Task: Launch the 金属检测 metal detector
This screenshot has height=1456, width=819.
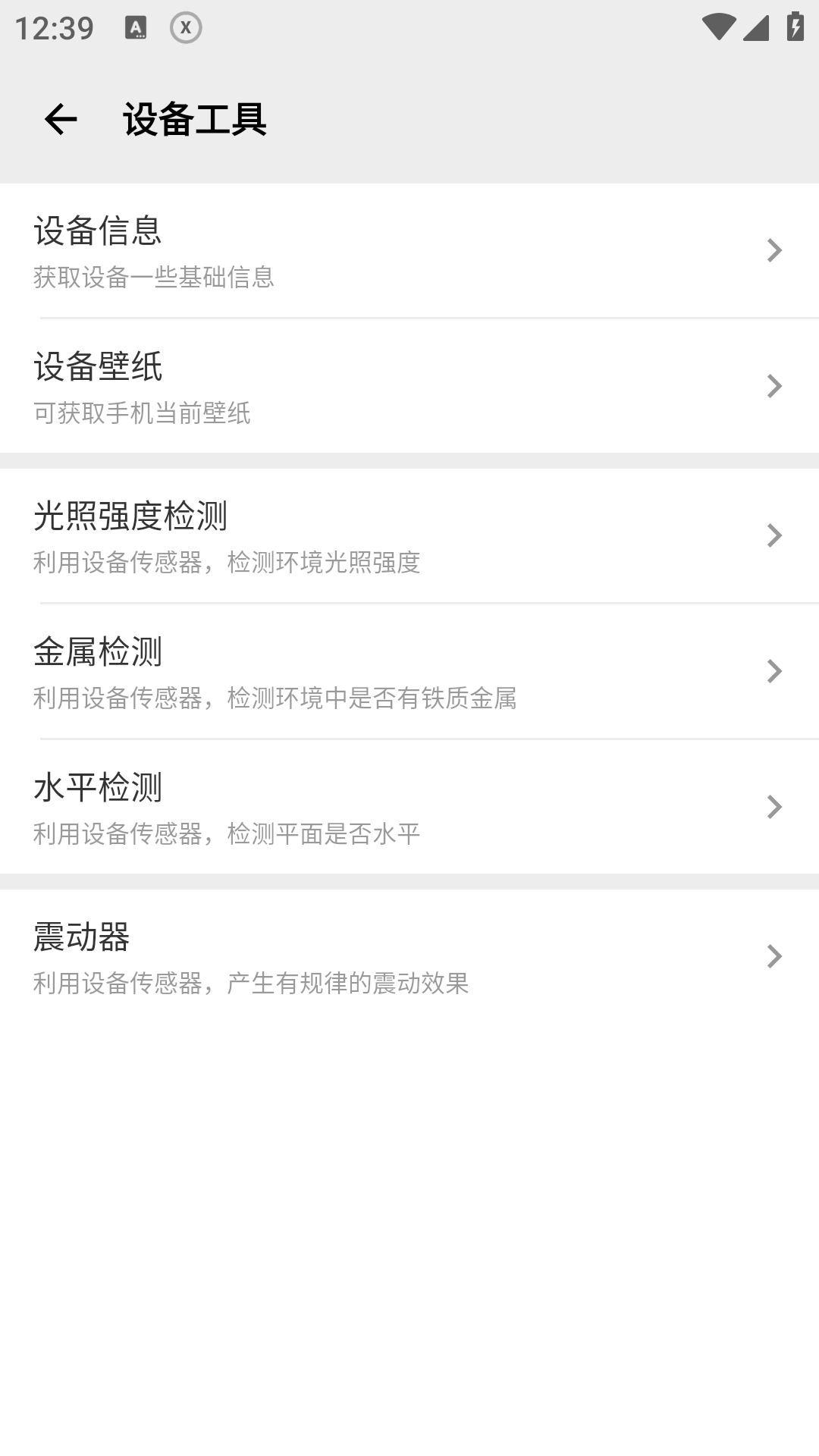Action: (409, 671)
